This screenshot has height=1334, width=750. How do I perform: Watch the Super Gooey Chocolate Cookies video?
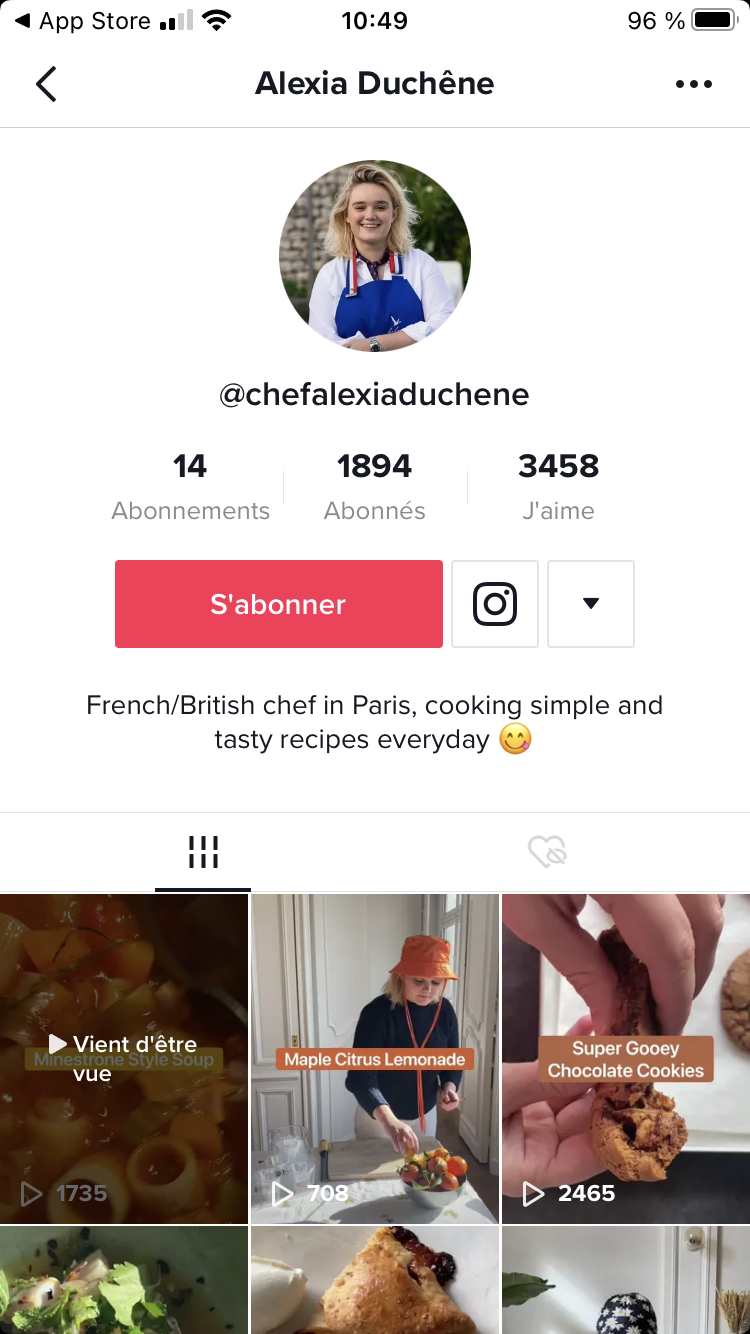[x=625, y=1058]
